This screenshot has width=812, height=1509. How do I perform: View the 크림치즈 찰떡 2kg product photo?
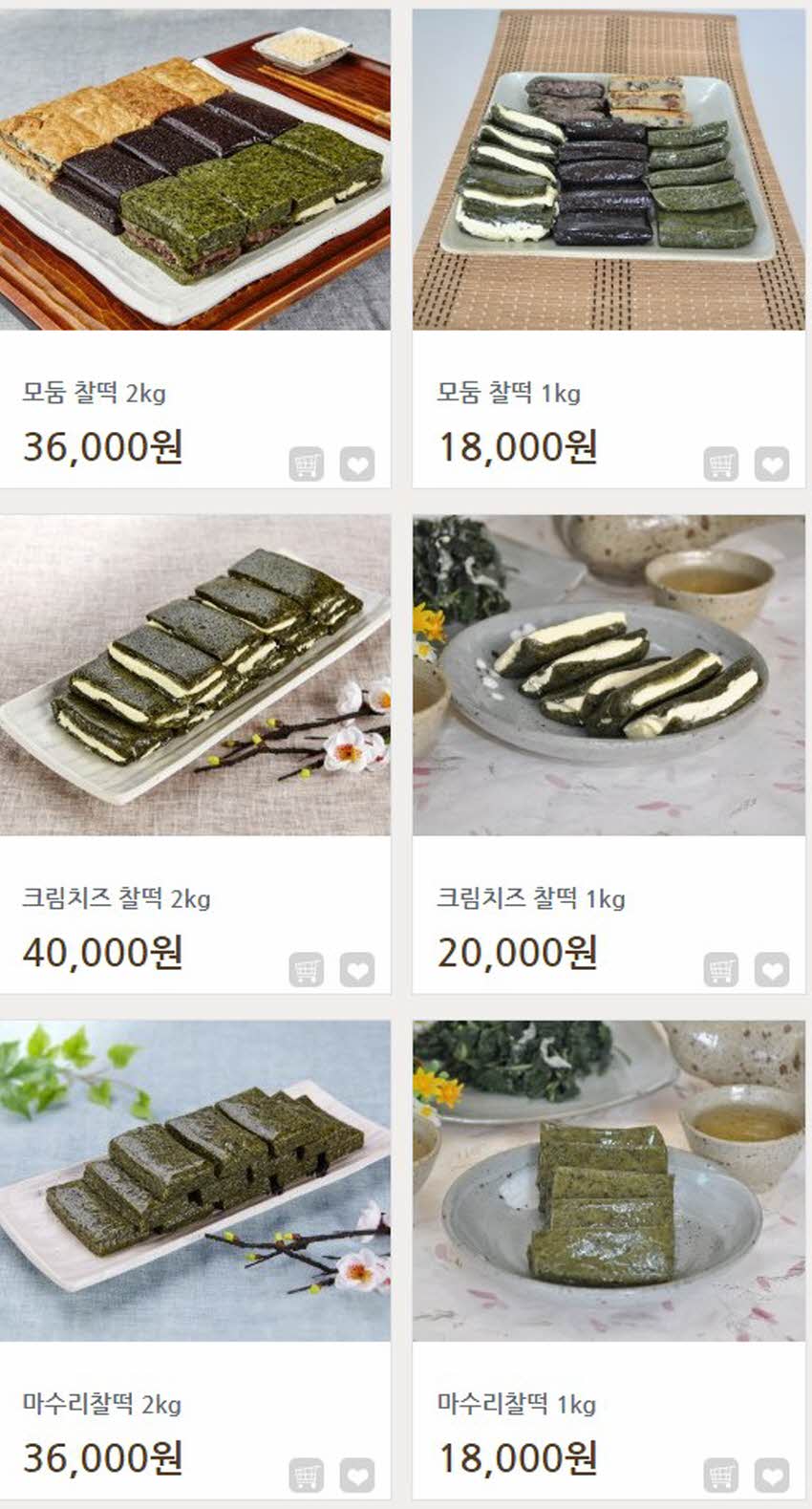point(195,675)
